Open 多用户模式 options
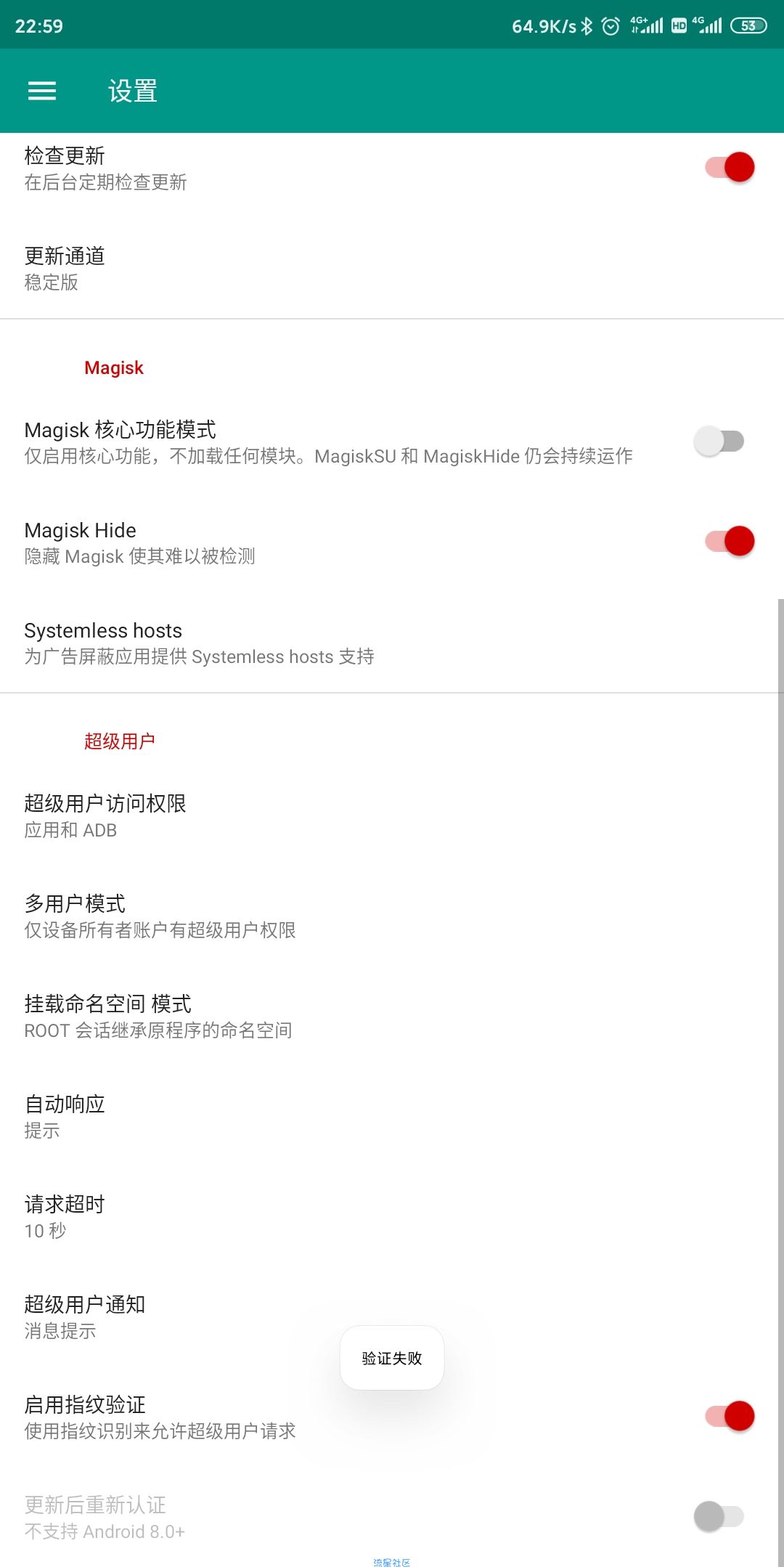Image resolution: width=784 pixels, height=1567 pixels. (218, 916)
